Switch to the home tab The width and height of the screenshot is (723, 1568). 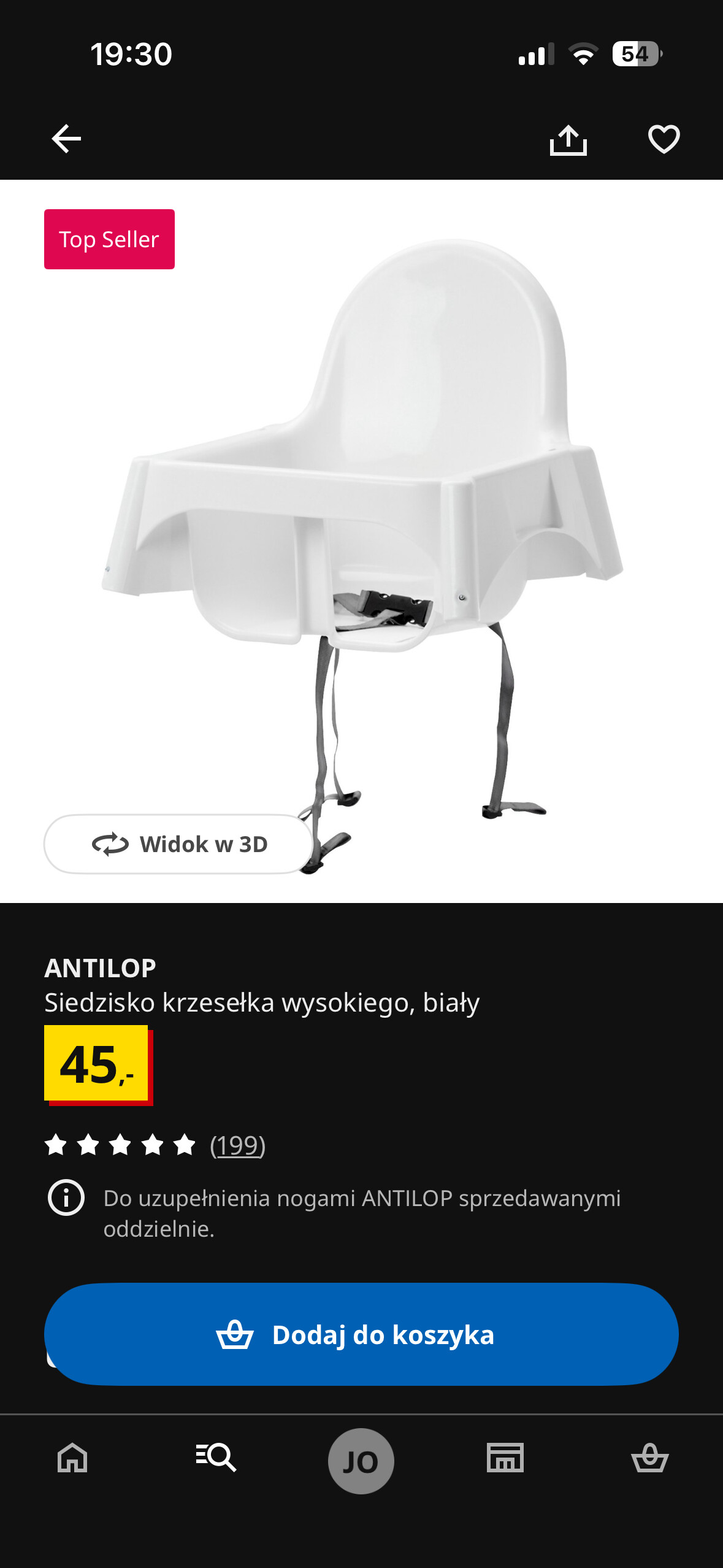(72, 1458)
